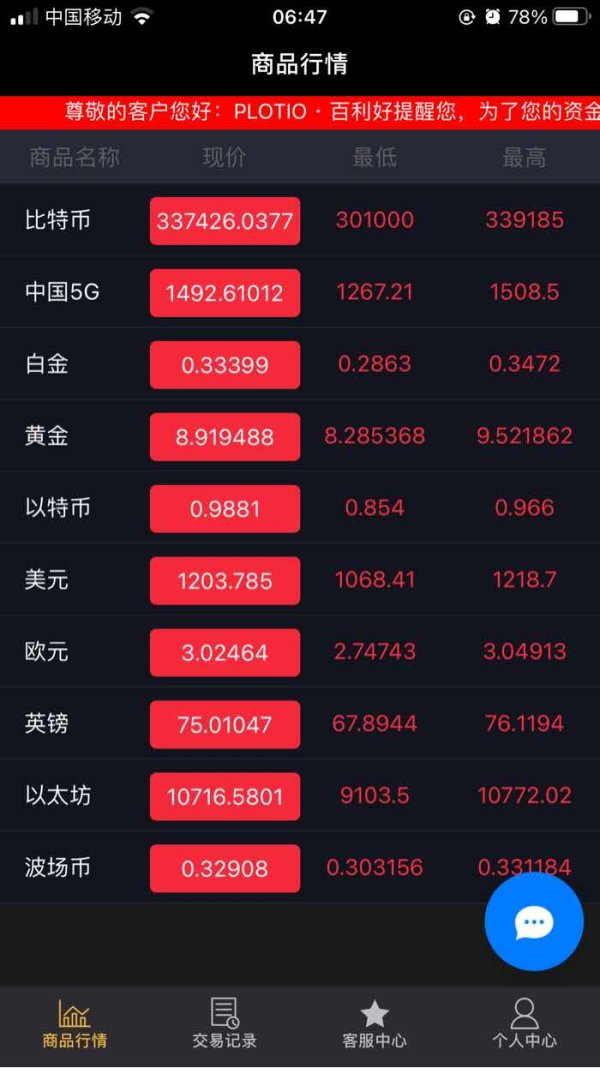Open the 以太坊 commodity row
Image resolution: width=600 pixels, height=1068 pixels.
coord(300,796)
